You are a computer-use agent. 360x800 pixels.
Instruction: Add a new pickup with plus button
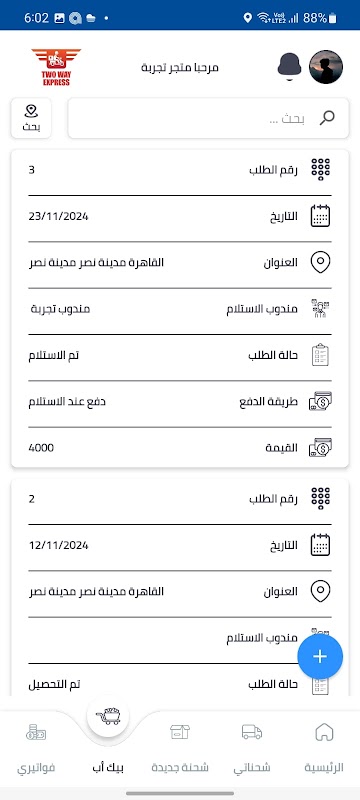(320, 657)
